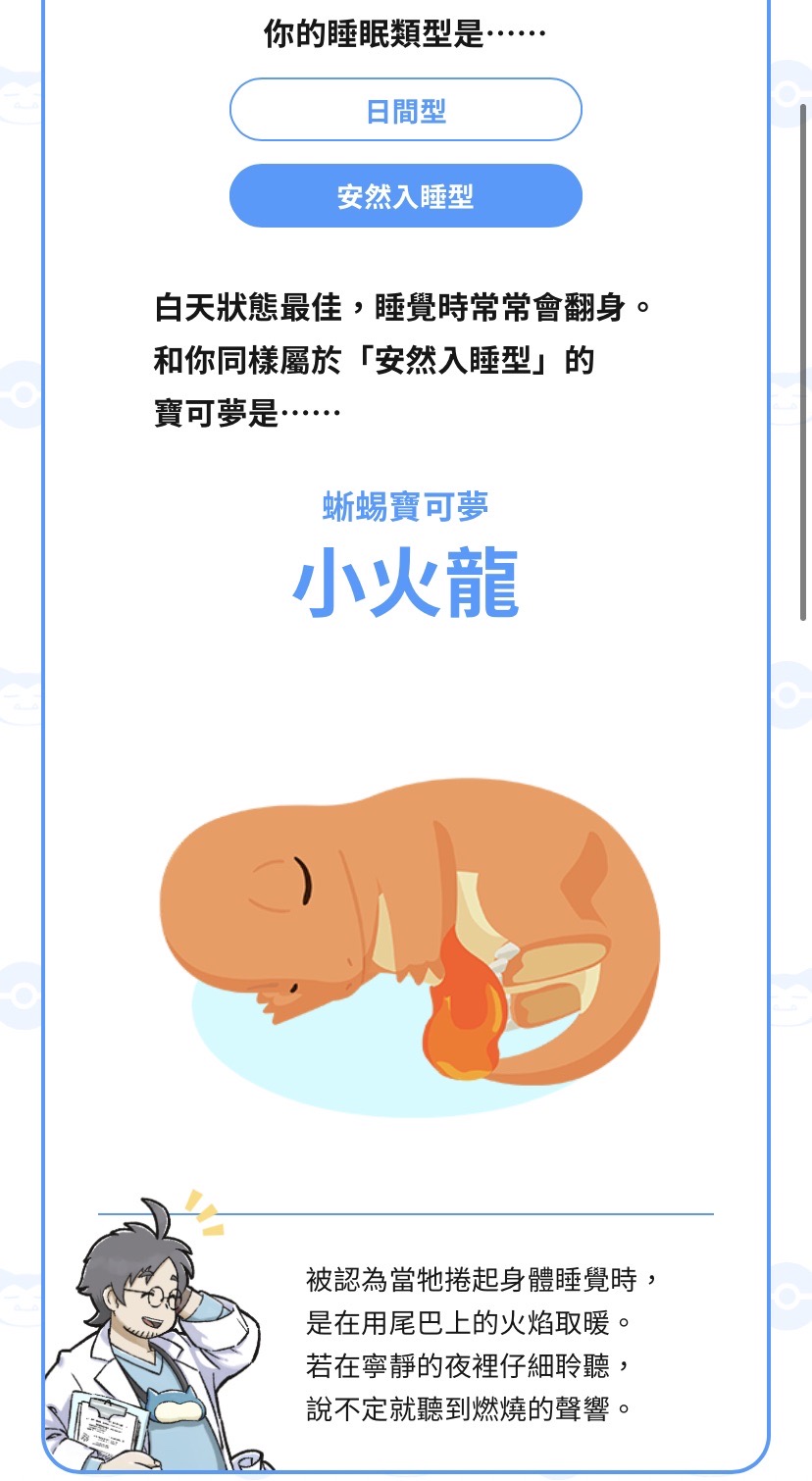This screenshot has height=1481, width=812.
Task: Select the 日間型 sleep type button
Action: [405, 110]
